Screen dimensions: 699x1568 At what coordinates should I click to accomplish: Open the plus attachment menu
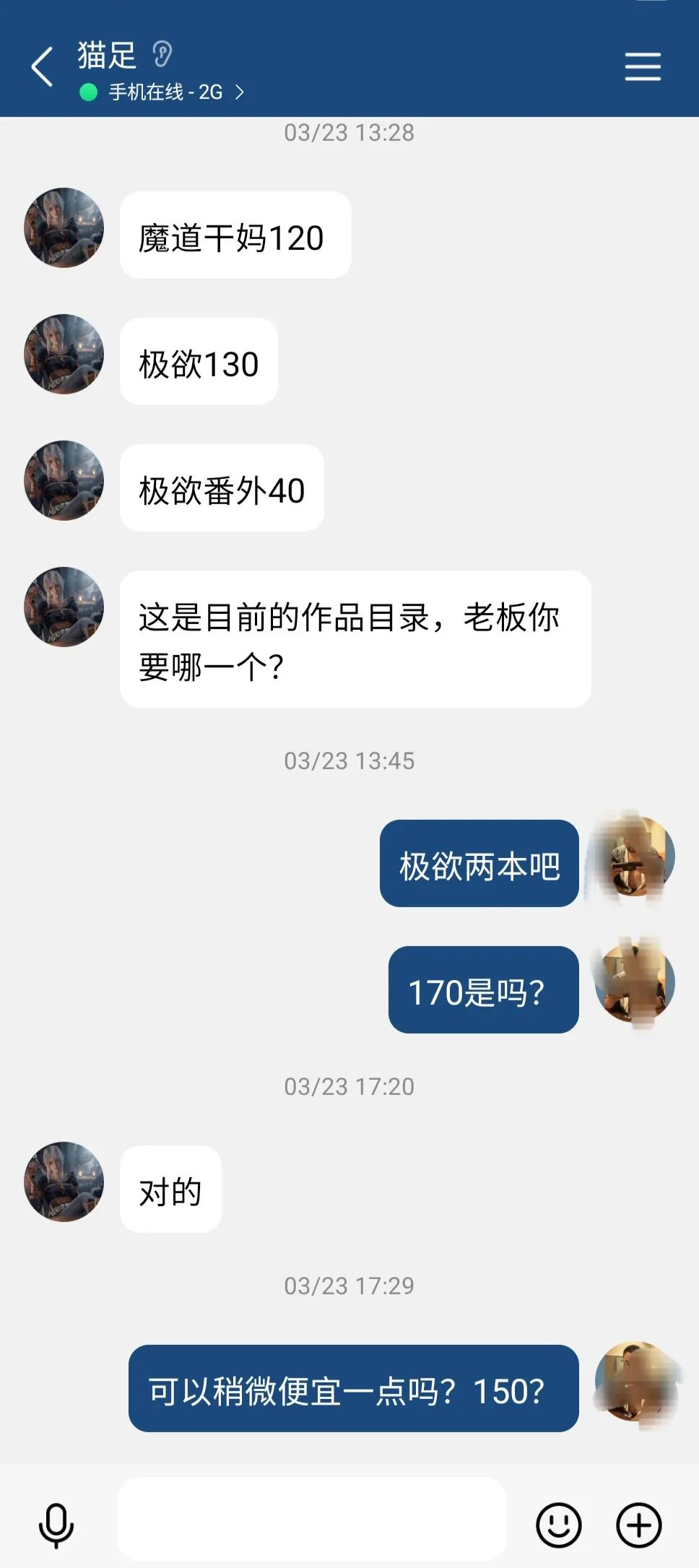click(x=638, y=1525)
